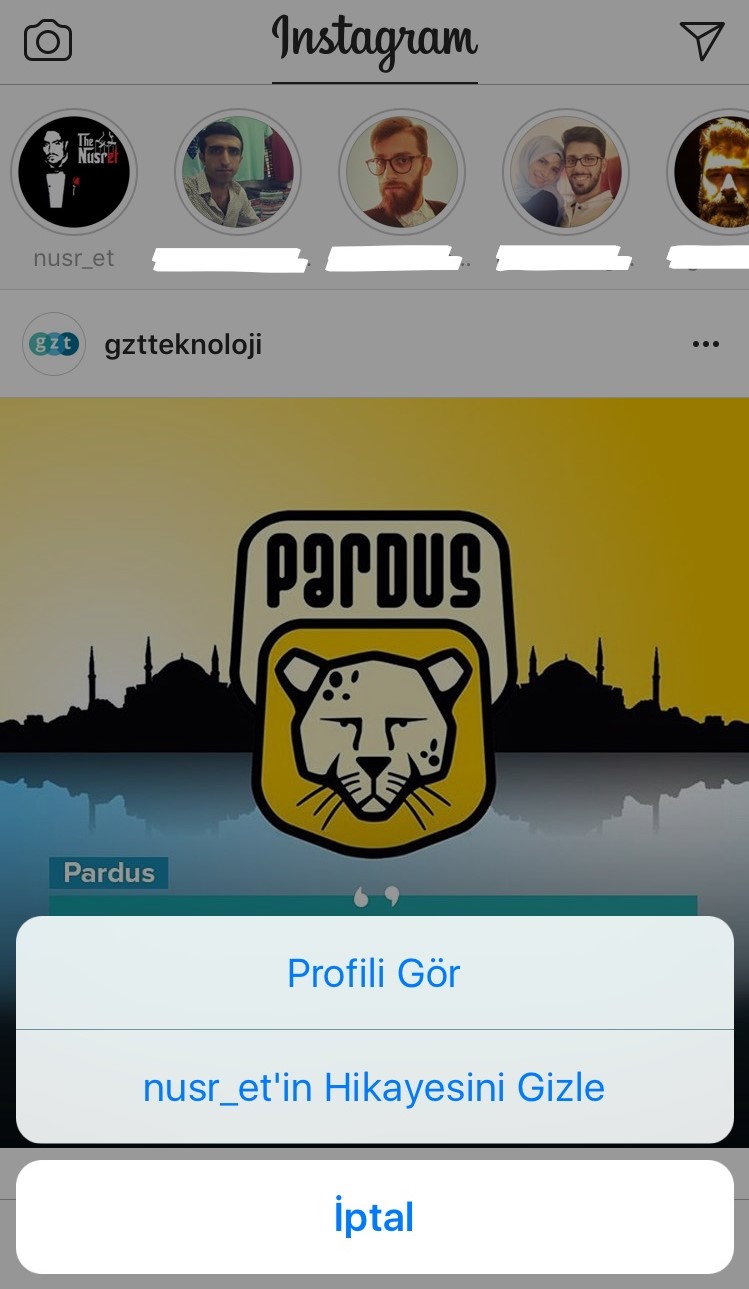
Task: Choose nusr_et'in Hikayesini Gizle
Action: [x=374, y=1087]
